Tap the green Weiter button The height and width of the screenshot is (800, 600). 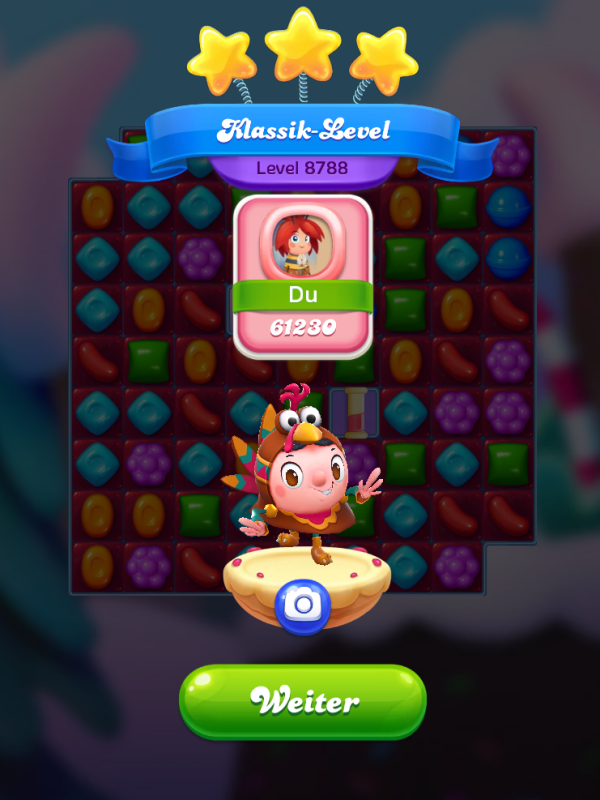302,701
